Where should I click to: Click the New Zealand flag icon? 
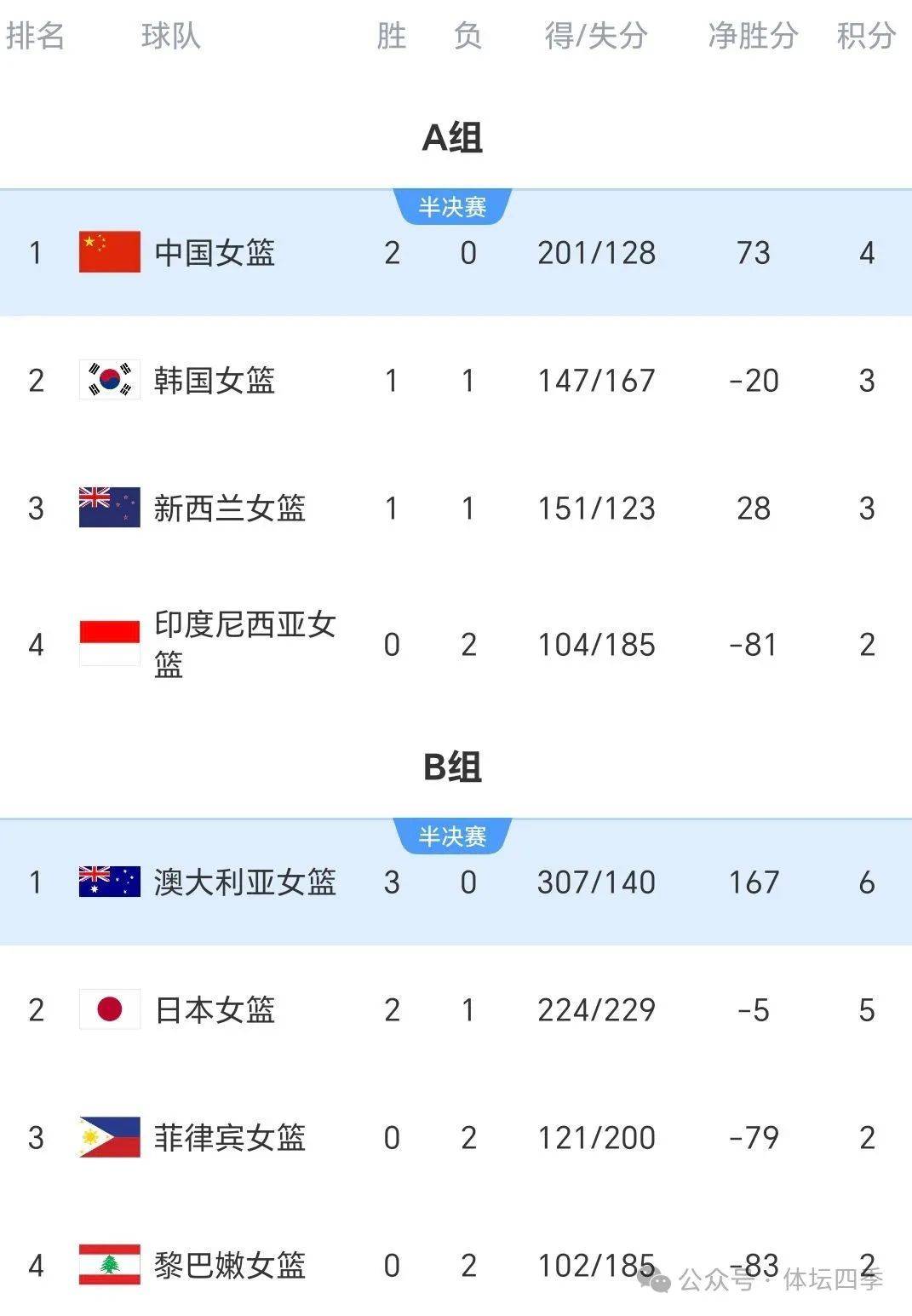(x=108, y=509)
